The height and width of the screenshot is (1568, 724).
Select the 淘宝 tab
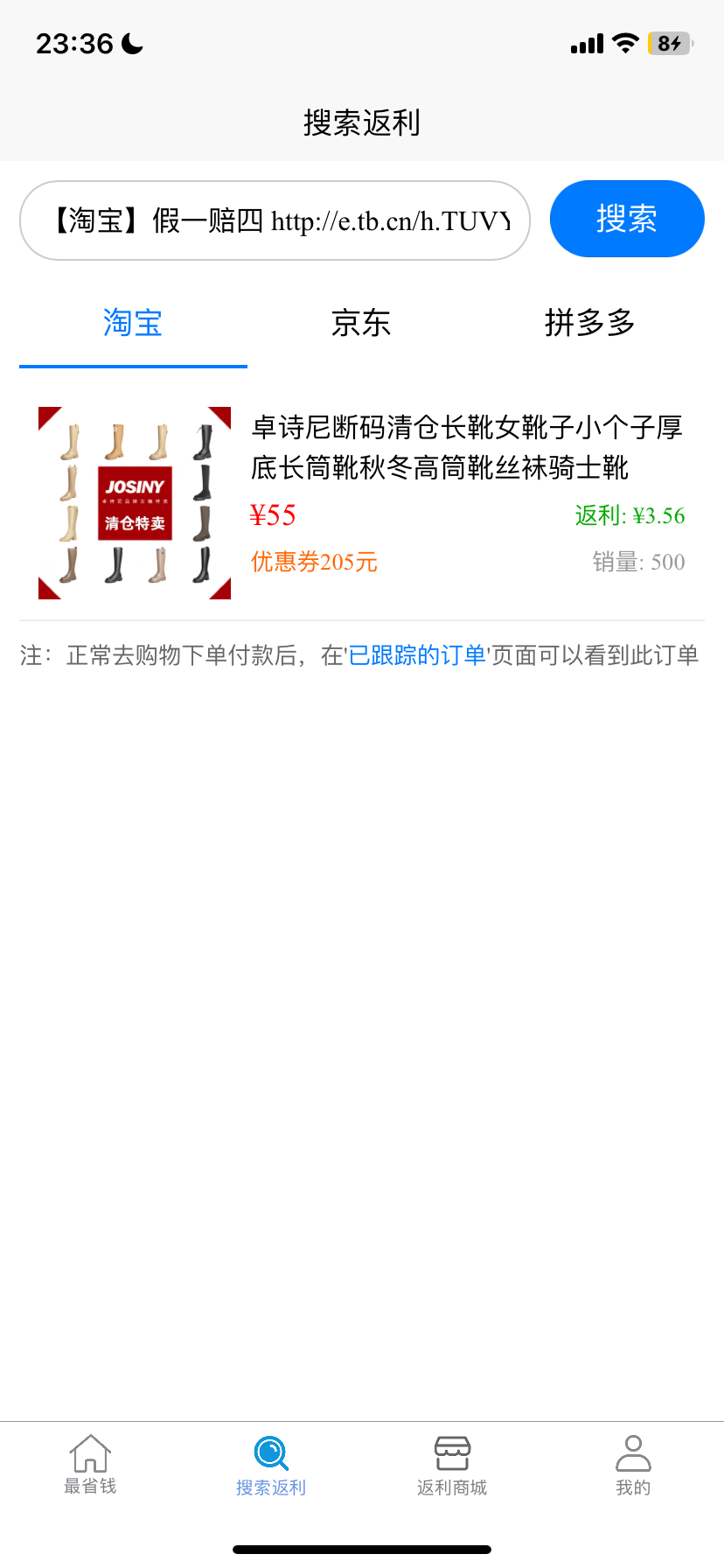click(x=133, y=323)
